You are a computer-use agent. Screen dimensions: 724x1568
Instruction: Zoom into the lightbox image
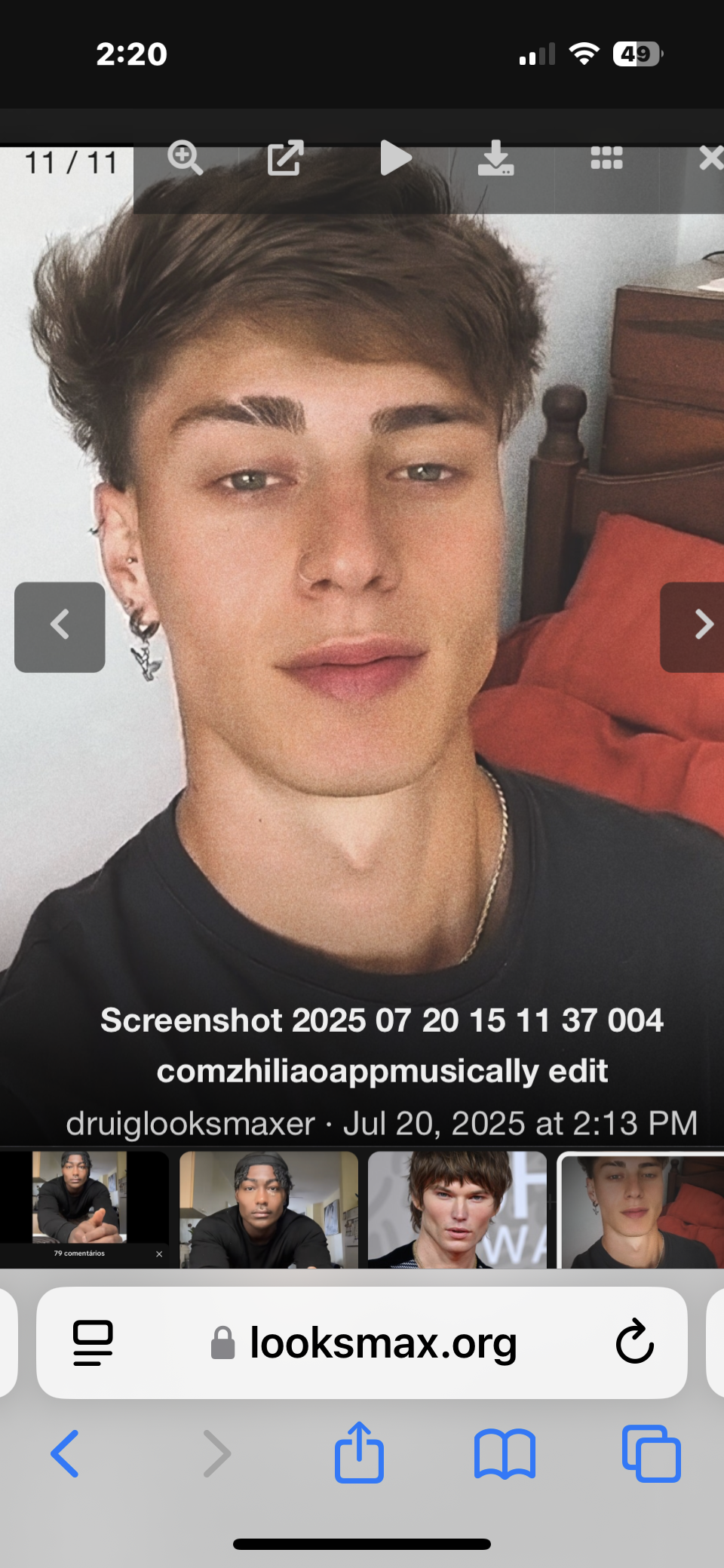coord(185,158)
